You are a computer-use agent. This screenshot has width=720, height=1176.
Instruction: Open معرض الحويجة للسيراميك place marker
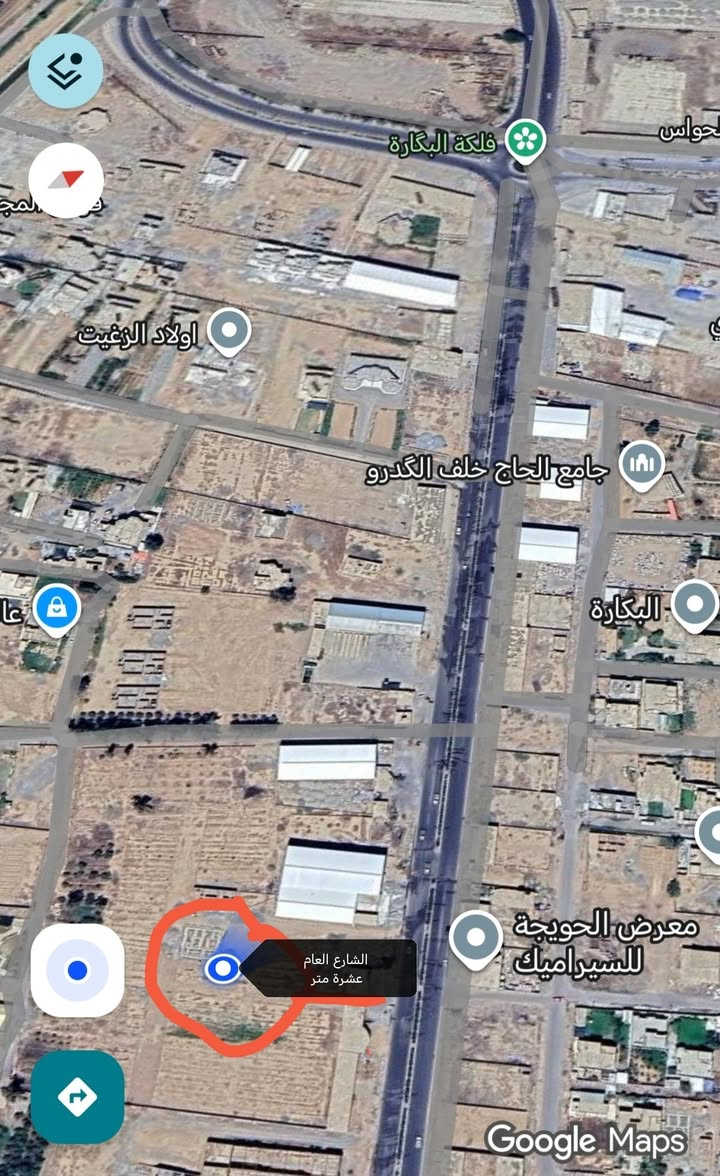(475, 938)
